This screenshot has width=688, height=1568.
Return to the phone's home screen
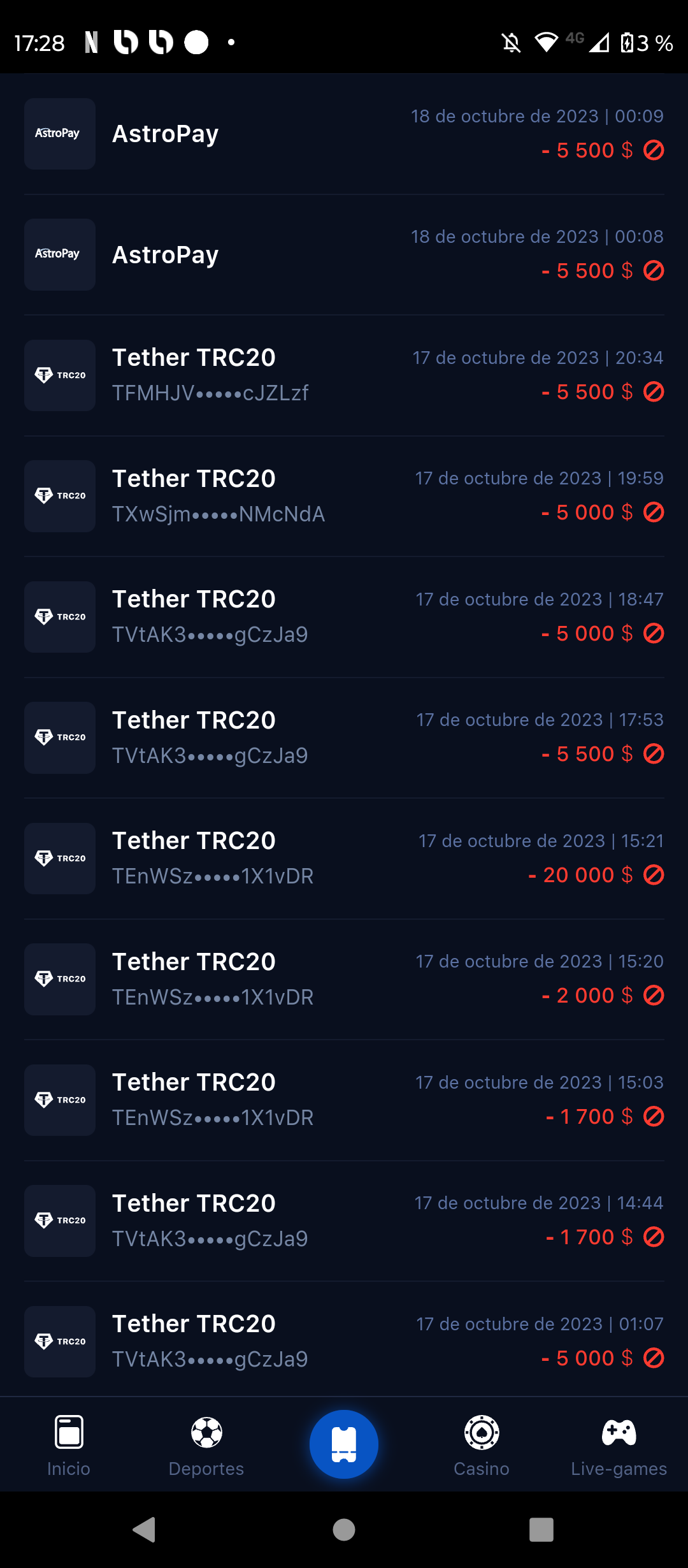click(x=344, y=1529)
